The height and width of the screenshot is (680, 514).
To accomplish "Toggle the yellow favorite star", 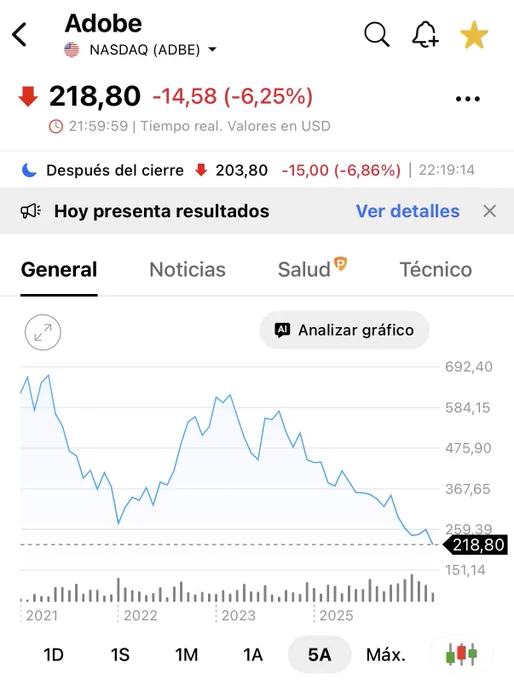I will coord(474,35).
